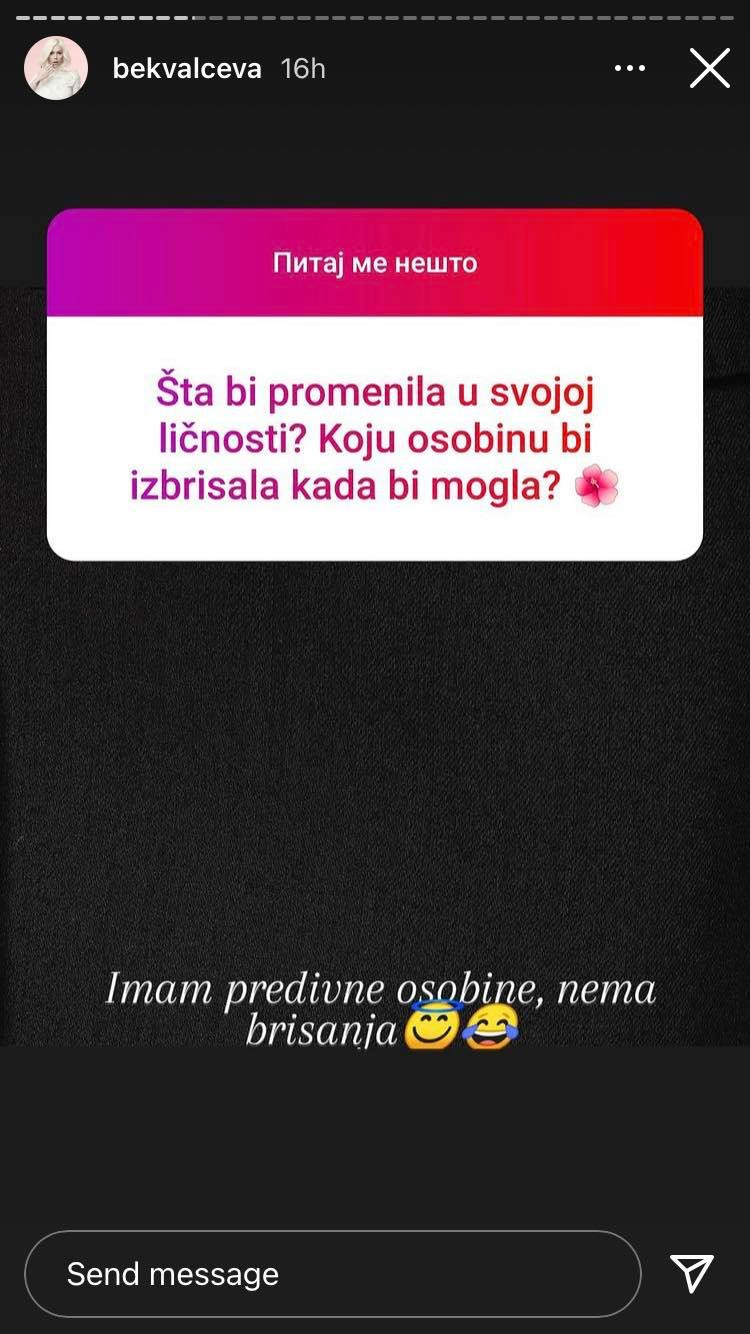Open the bekvalceva username link
This screenshot has width=750, height=1334.
click(x=187, y=69)
